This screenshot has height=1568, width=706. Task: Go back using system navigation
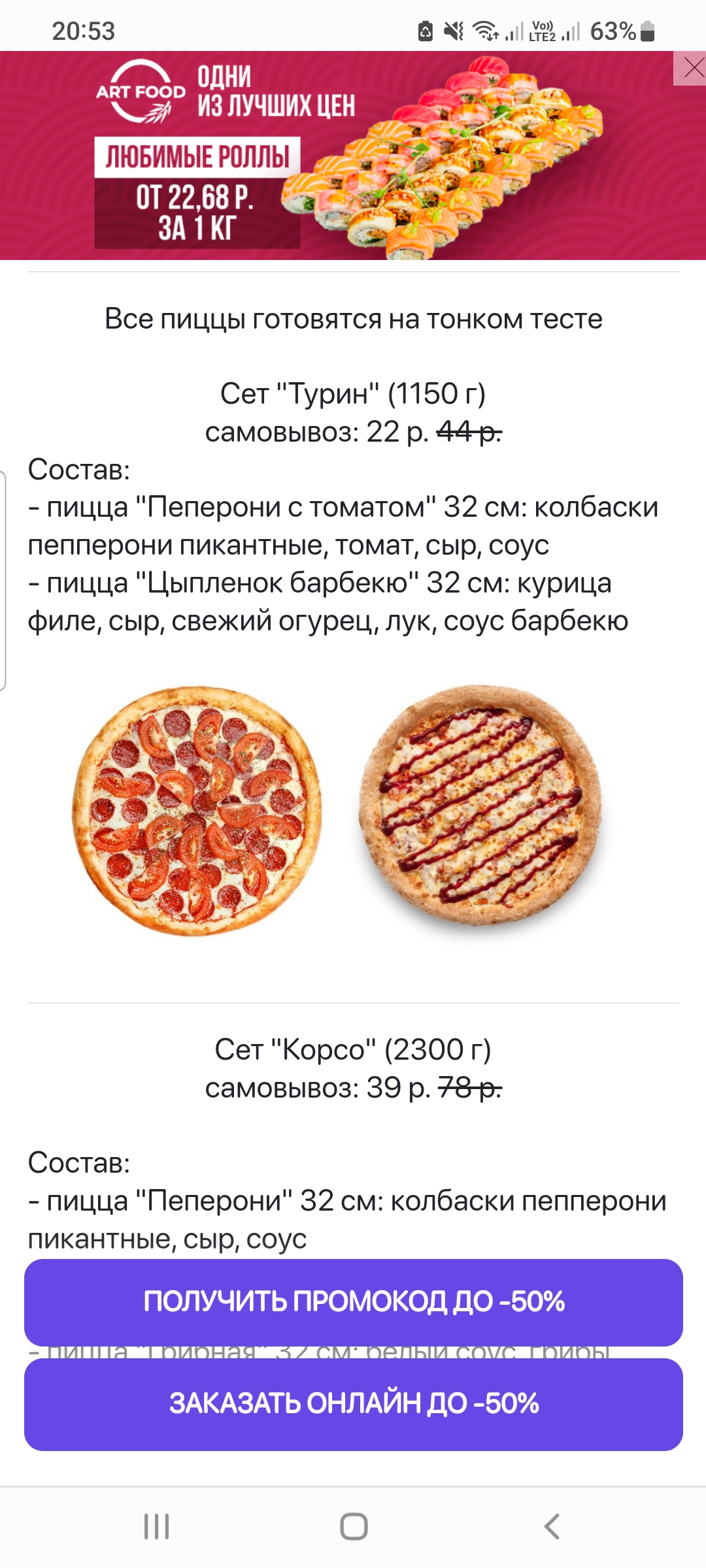point(552,1527)
